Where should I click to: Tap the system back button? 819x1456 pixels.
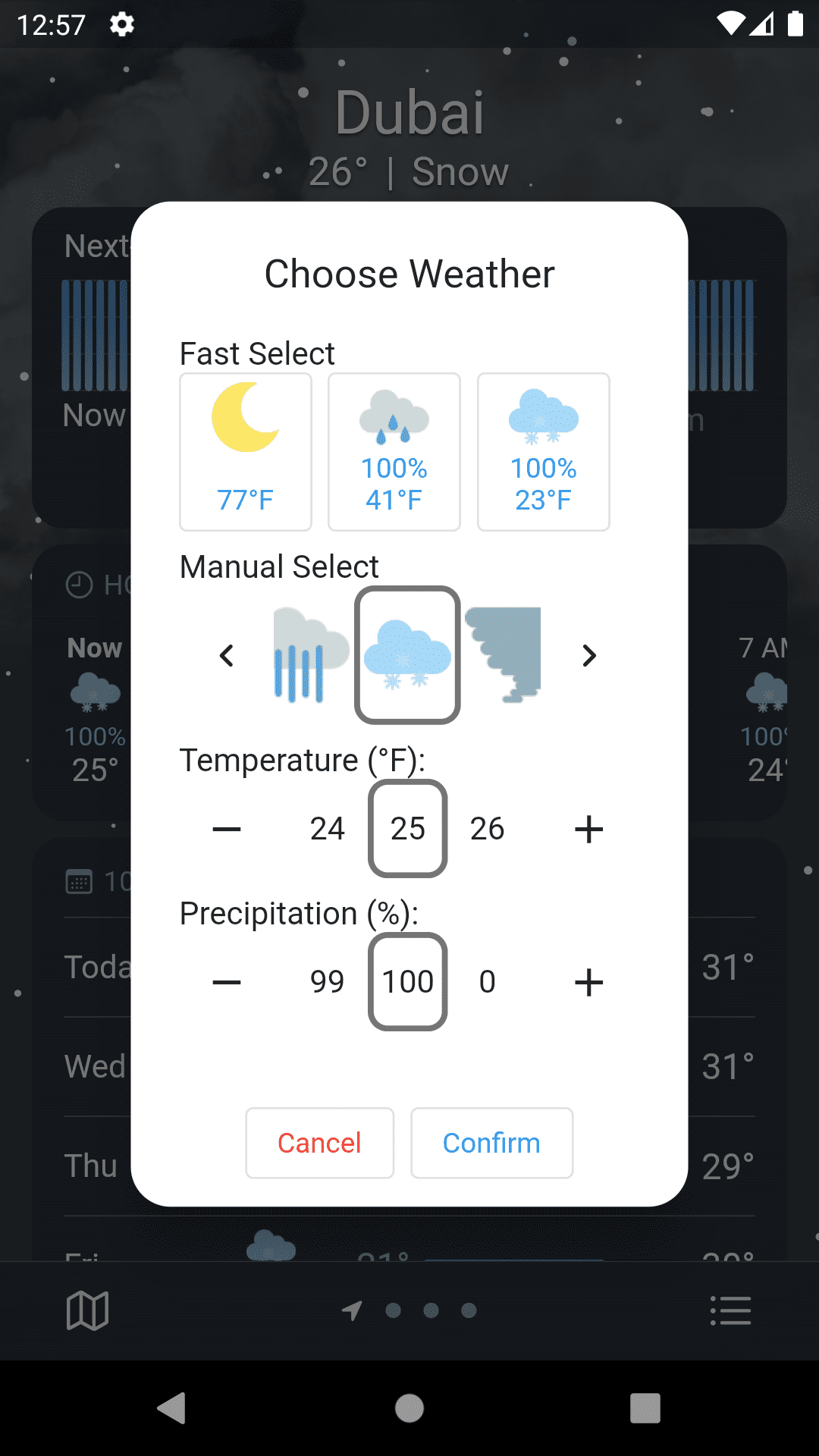172,1408
